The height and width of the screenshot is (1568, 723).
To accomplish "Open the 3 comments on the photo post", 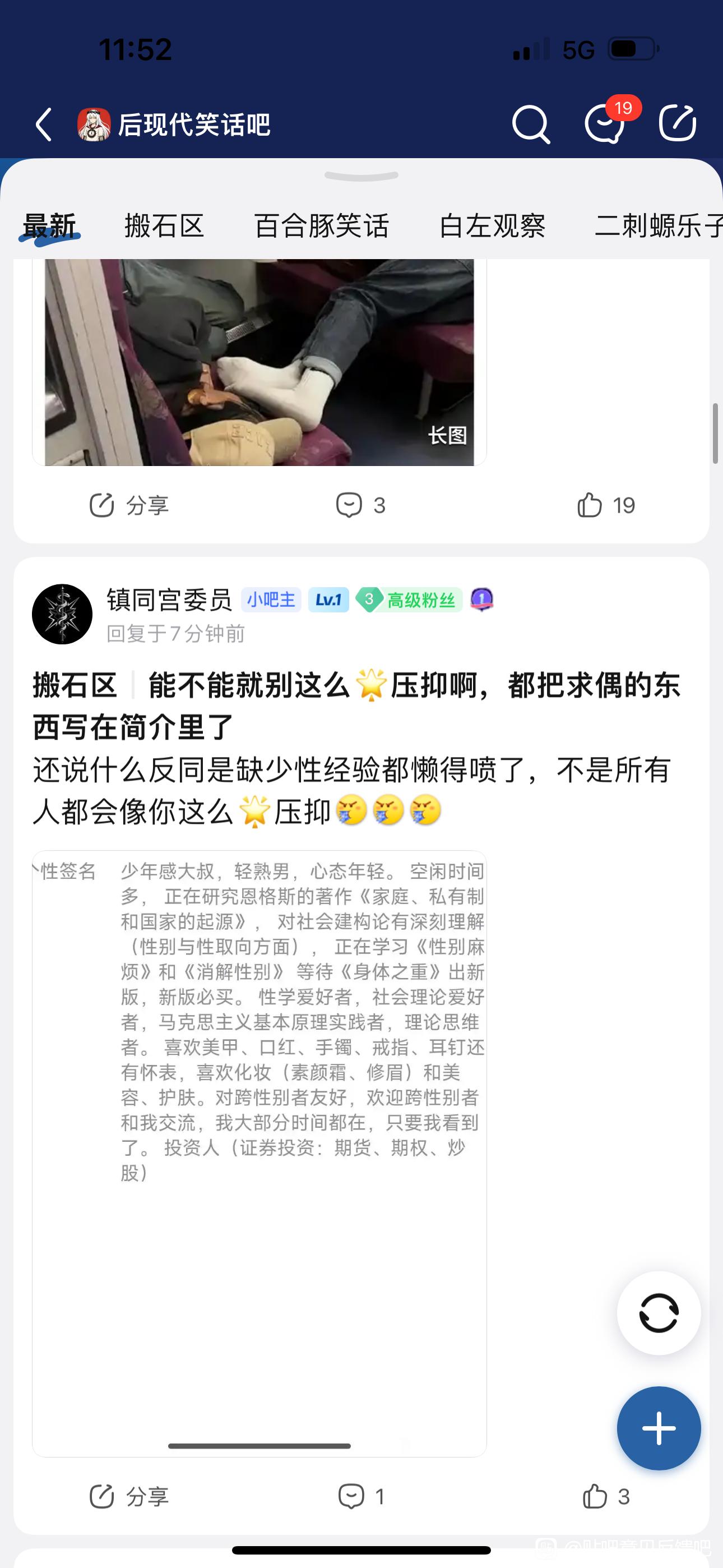I will (361, 505).
